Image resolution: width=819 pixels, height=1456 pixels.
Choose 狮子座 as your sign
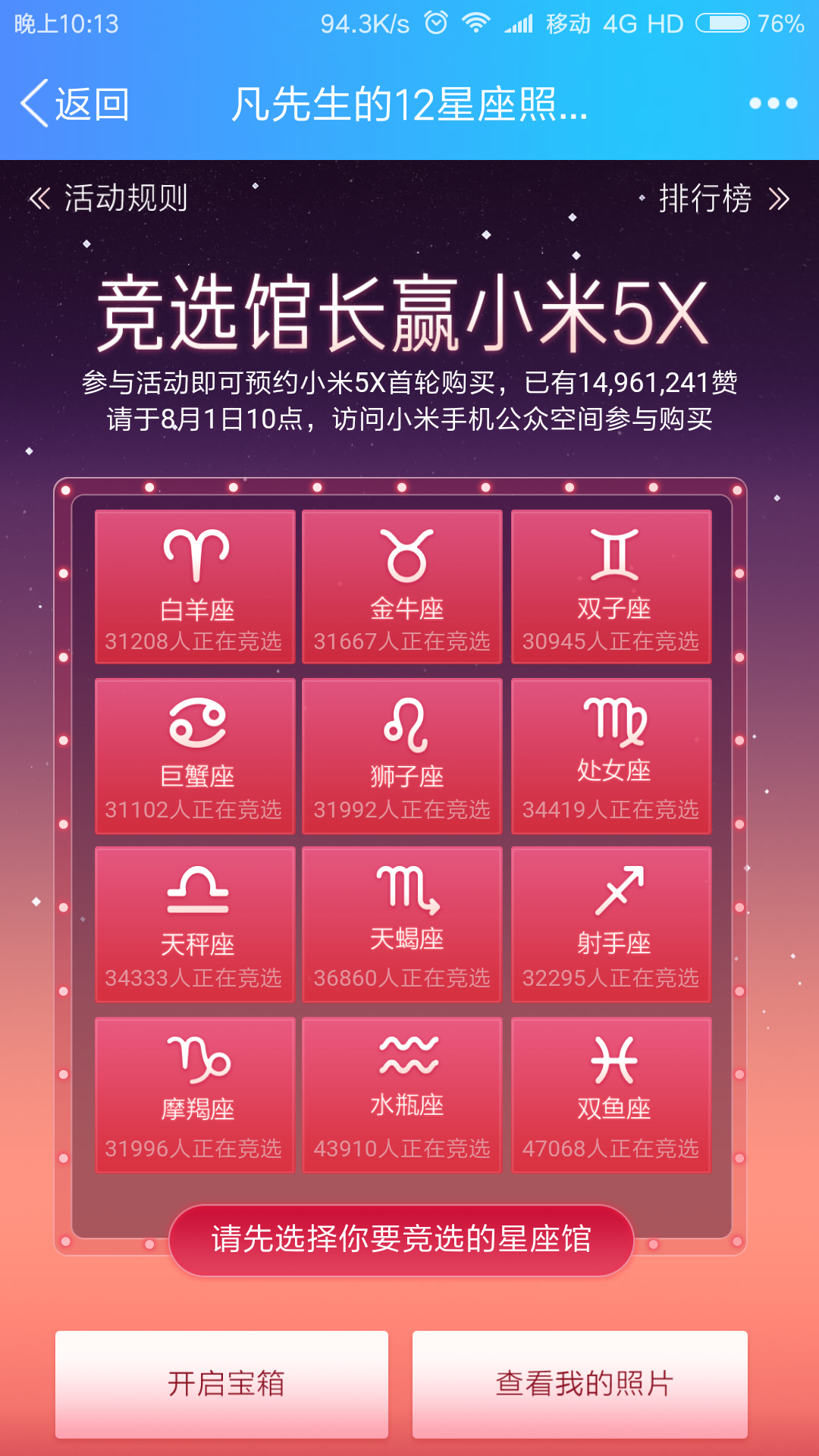point(402,756)
